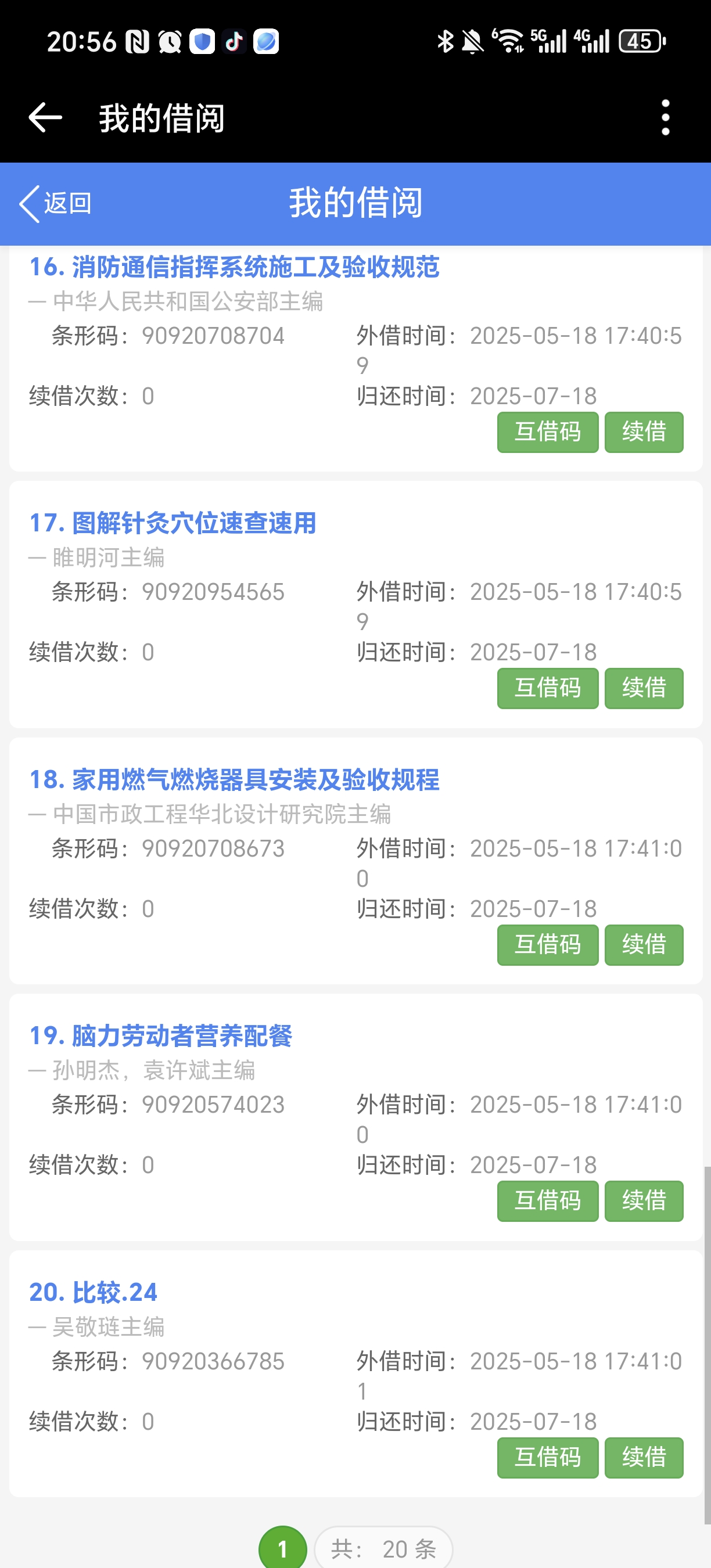The width and height of the screenshot is (711, 1568).
Task: Show 互借码 for 脑力劳动者营养配餐
Action: click(x=547, y=1201)
